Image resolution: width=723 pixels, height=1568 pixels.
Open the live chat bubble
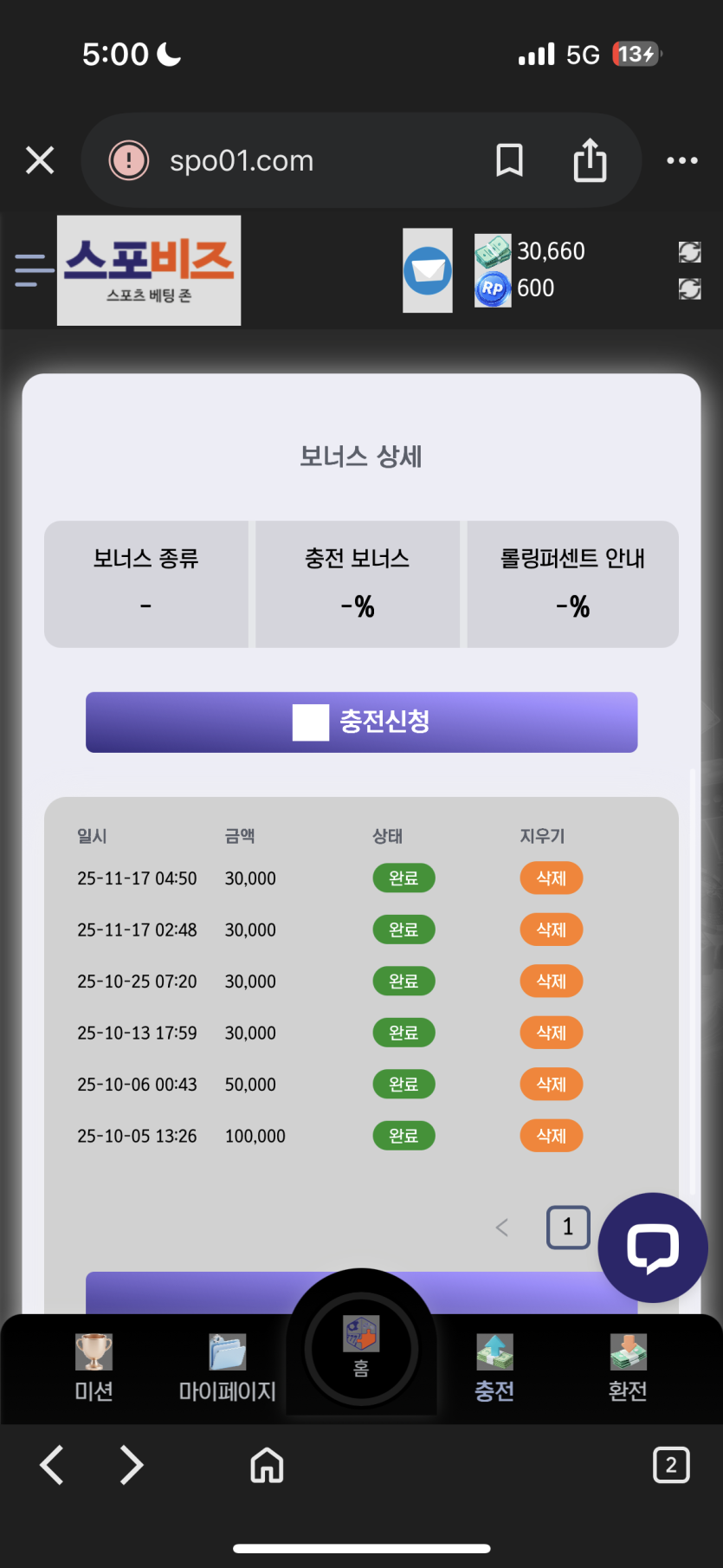pyautogui.click(x=653, y=1247)
